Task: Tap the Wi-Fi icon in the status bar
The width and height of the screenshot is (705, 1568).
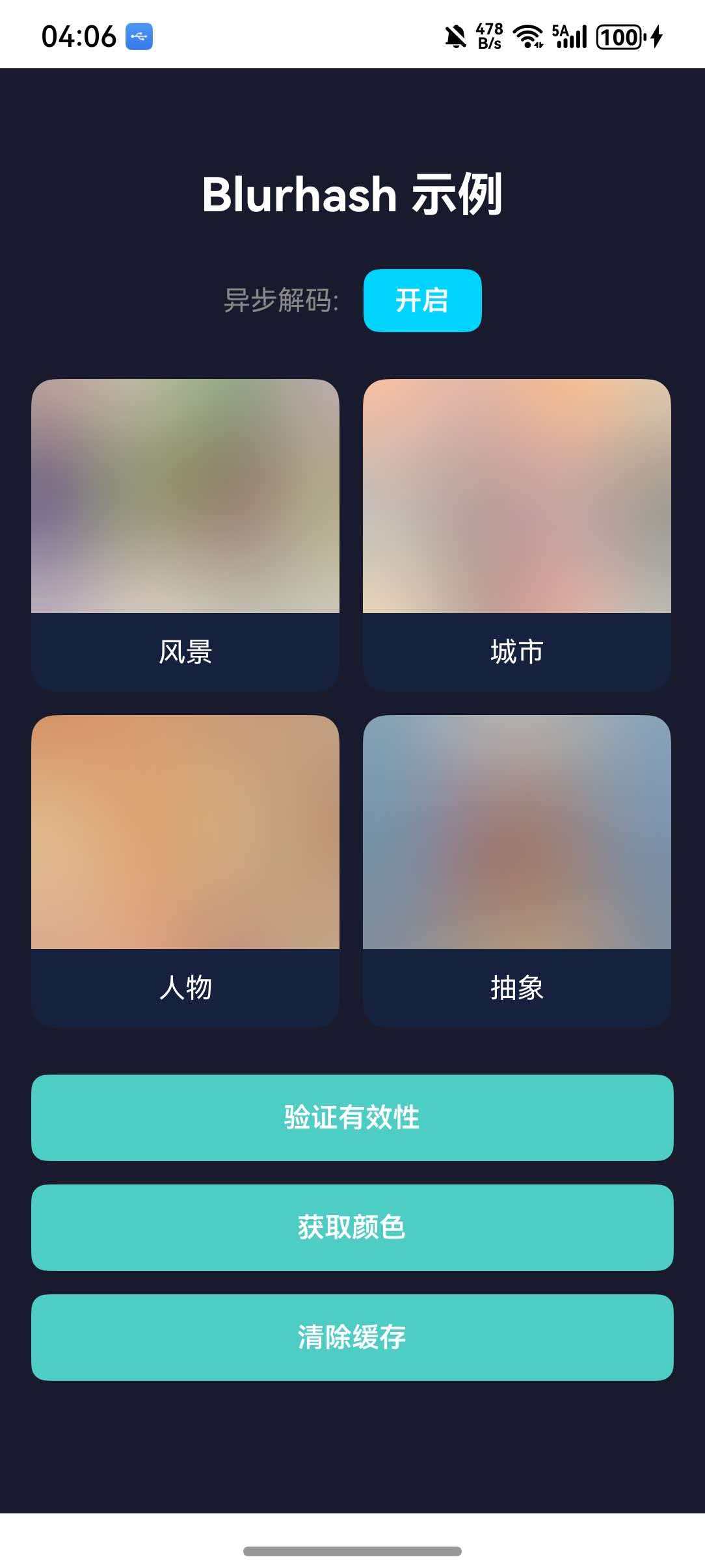Action: pos(527,37)
